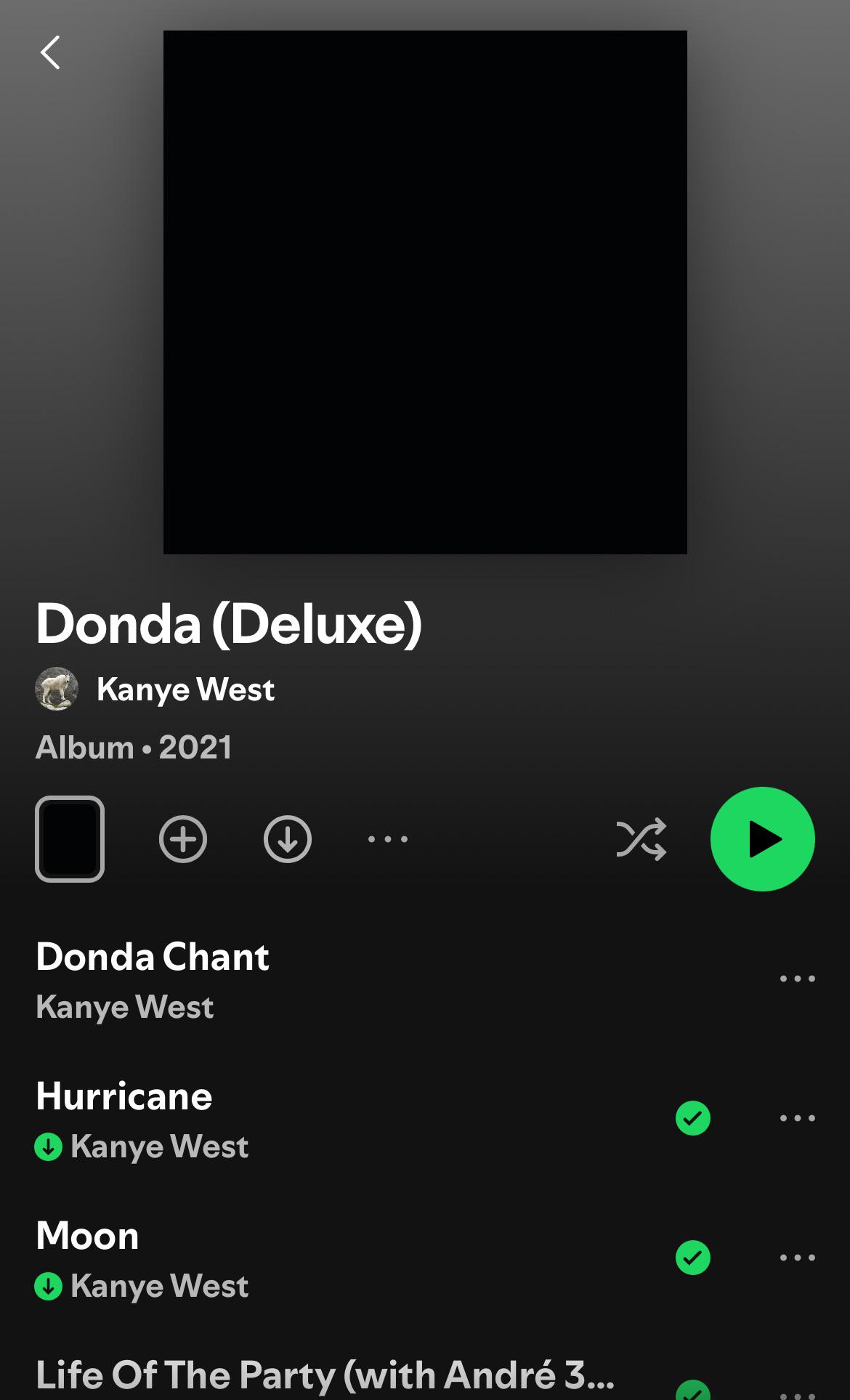Play the track Hurricane

tap(125, 1097)
